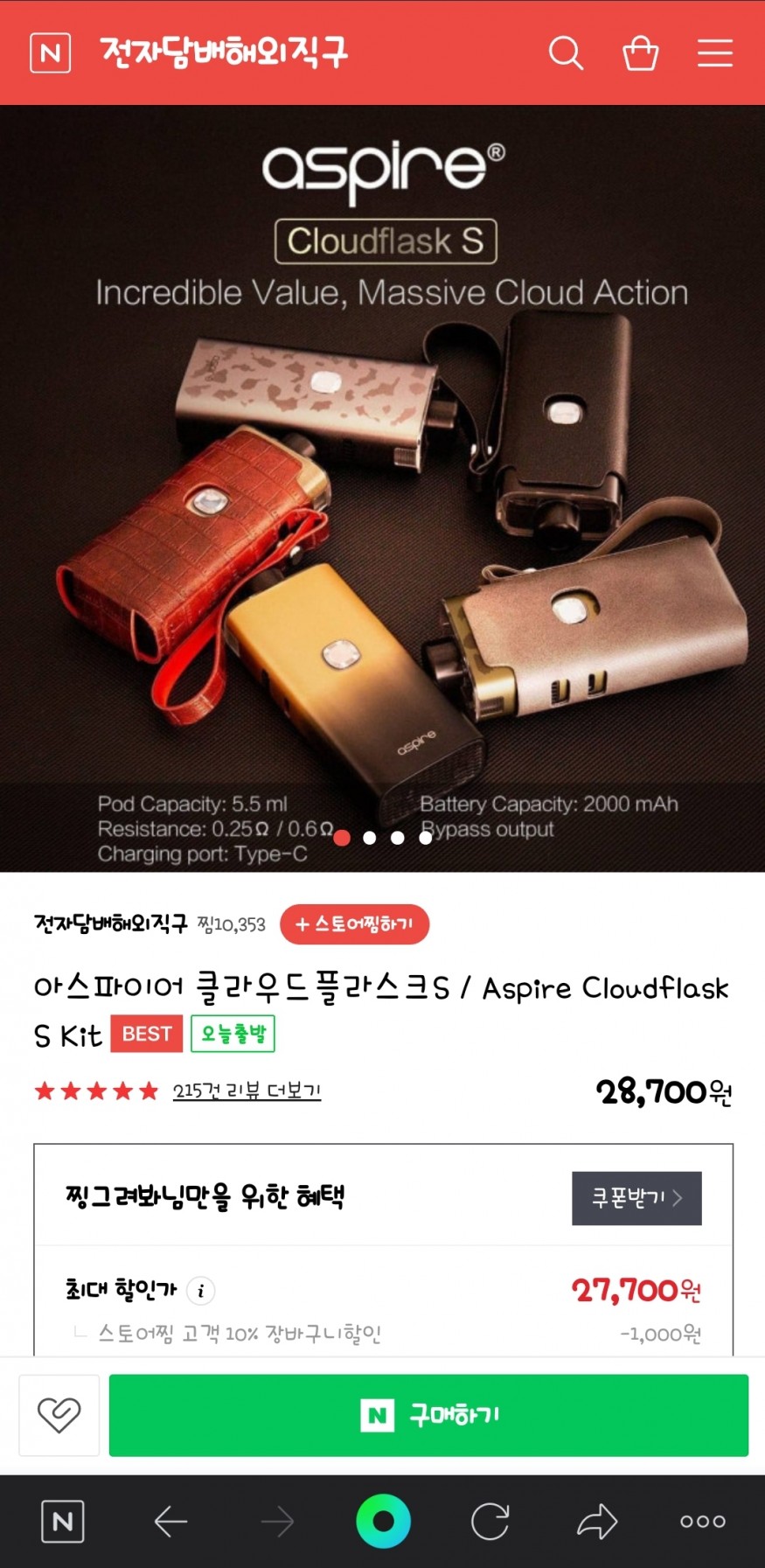Tap the green 구매하기 button

[x=428, y=1414]
